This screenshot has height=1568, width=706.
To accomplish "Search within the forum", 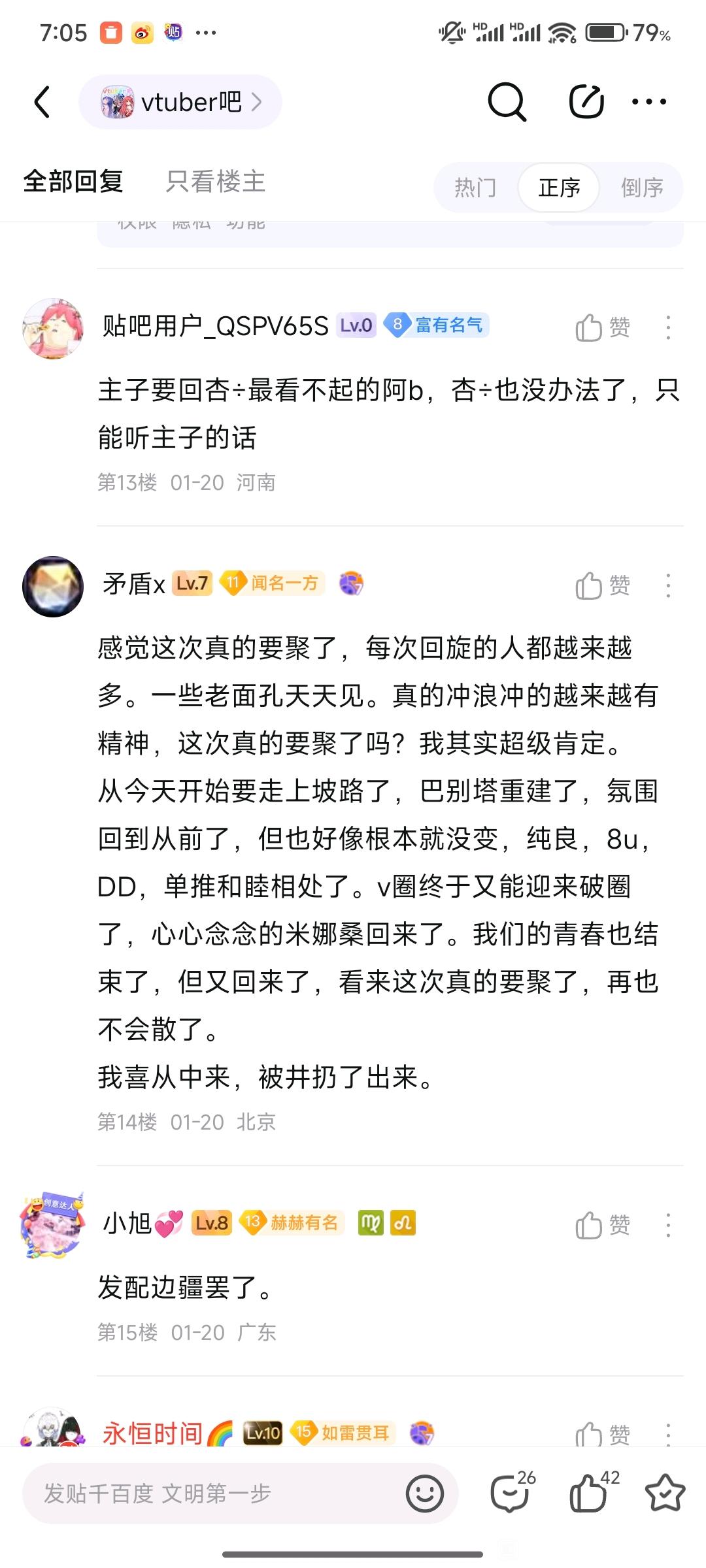I will click(507, 102).
